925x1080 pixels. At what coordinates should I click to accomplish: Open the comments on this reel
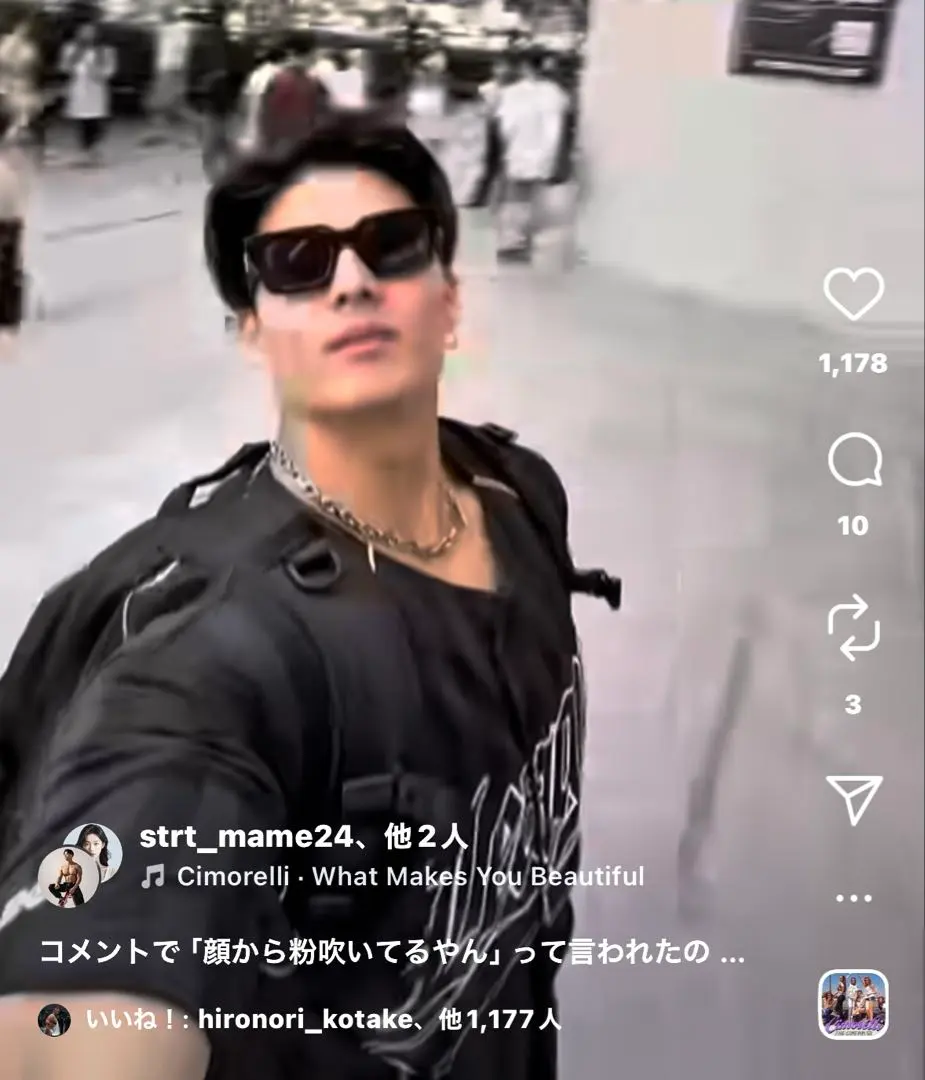pos(853,463)
